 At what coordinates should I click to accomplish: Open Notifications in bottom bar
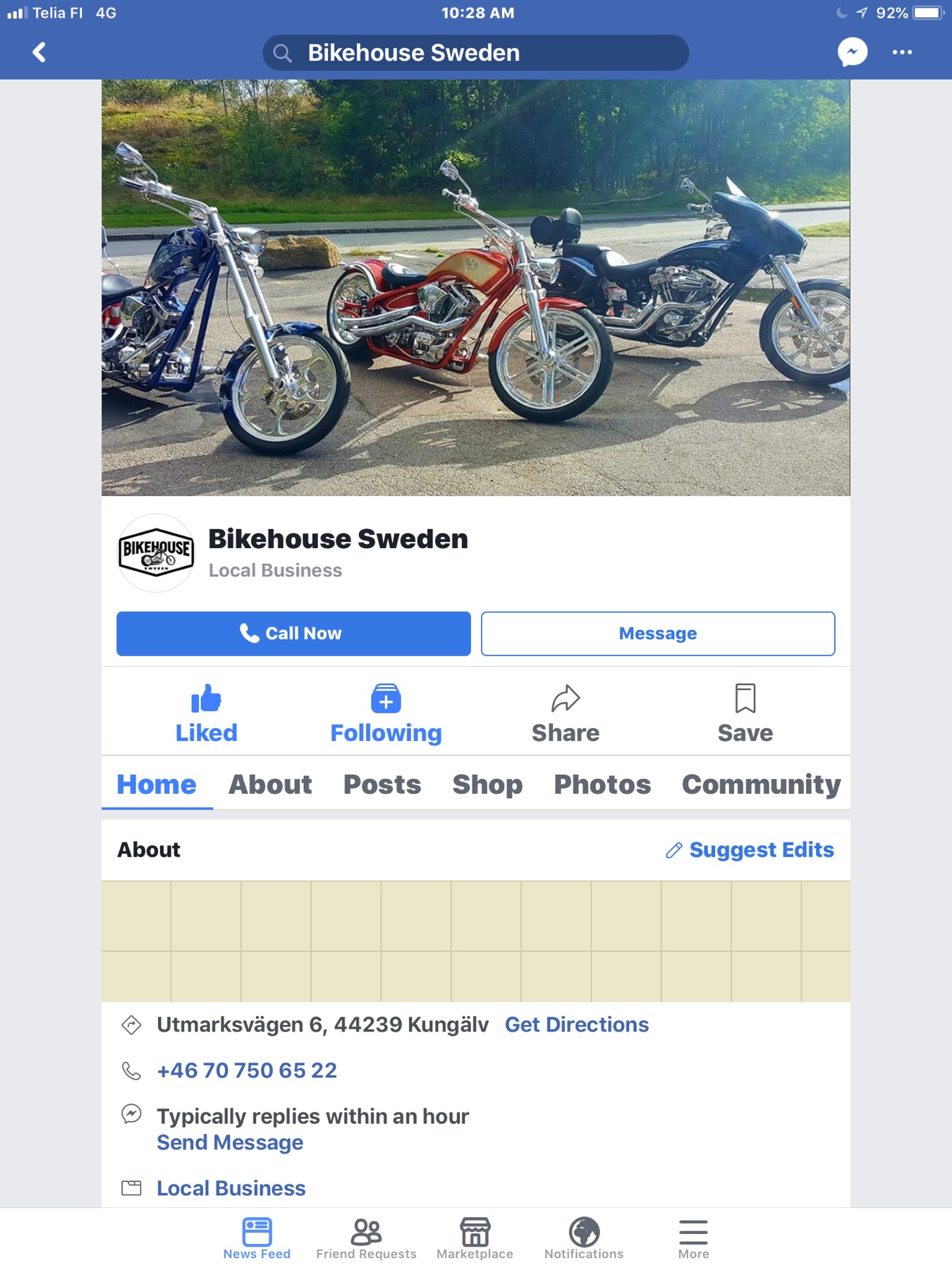(584, 1238)
